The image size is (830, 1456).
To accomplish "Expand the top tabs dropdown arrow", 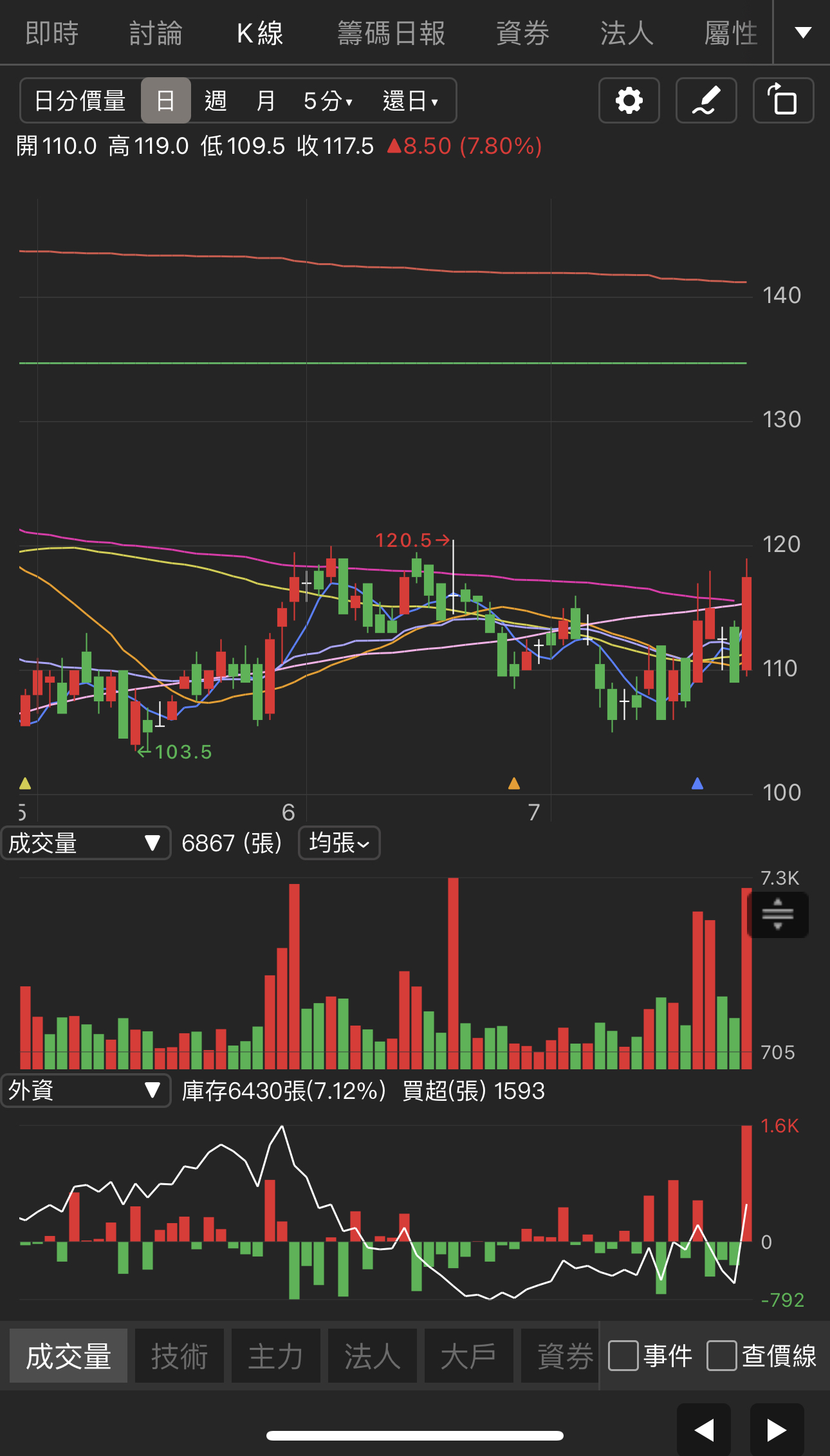I will 802,32.
